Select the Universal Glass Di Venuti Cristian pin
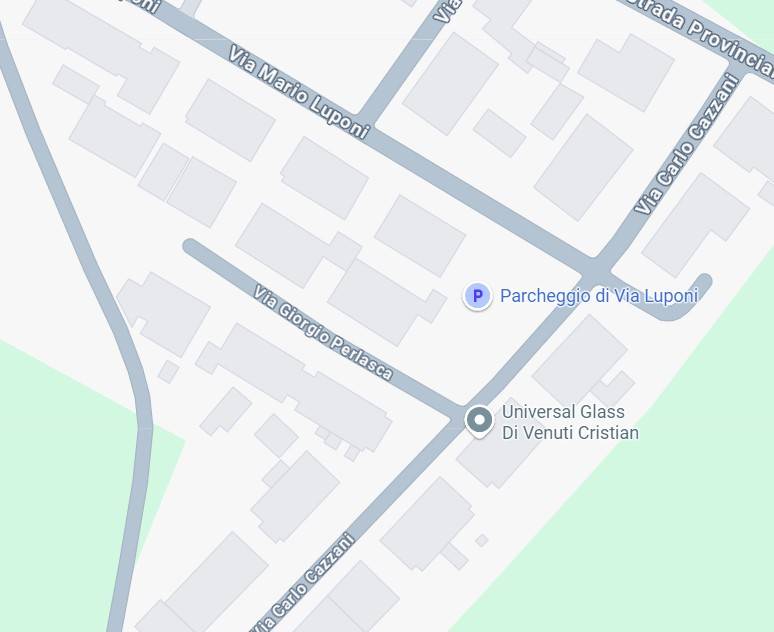The image size is (774, 632). click(479, 420)
